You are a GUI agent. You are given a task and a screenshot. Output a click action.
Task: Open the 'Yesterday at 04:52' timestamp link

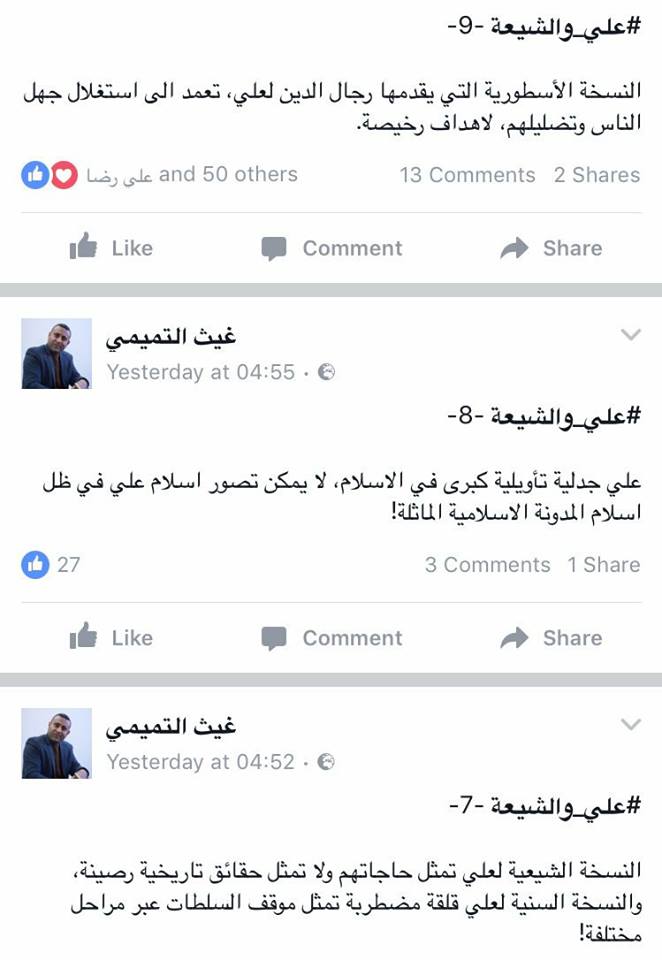click(x=200, y=762)
